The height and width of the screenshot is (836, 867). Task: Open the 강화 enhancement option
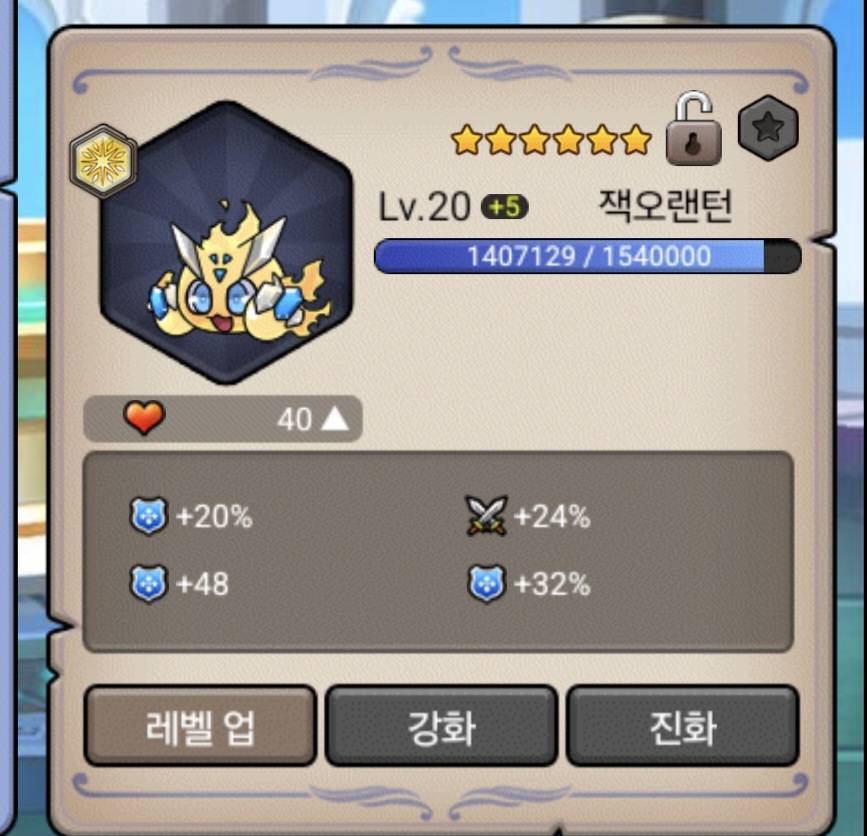click(441, 727)
